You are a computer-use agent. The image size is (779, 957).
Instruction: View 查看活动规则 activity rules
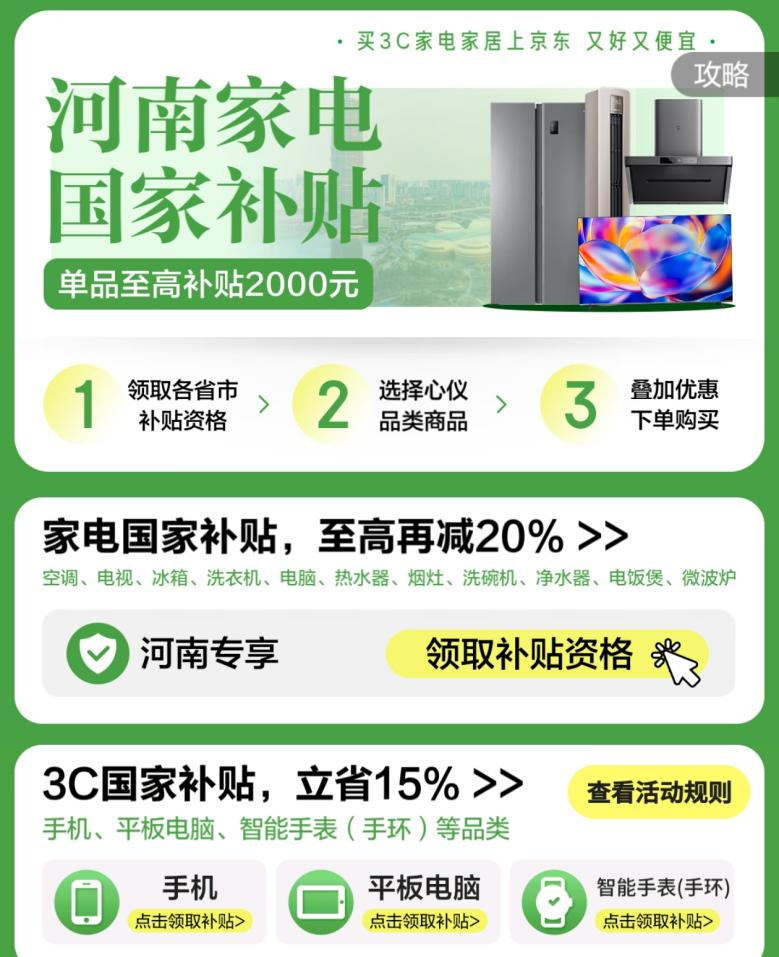tap(658, 793)
